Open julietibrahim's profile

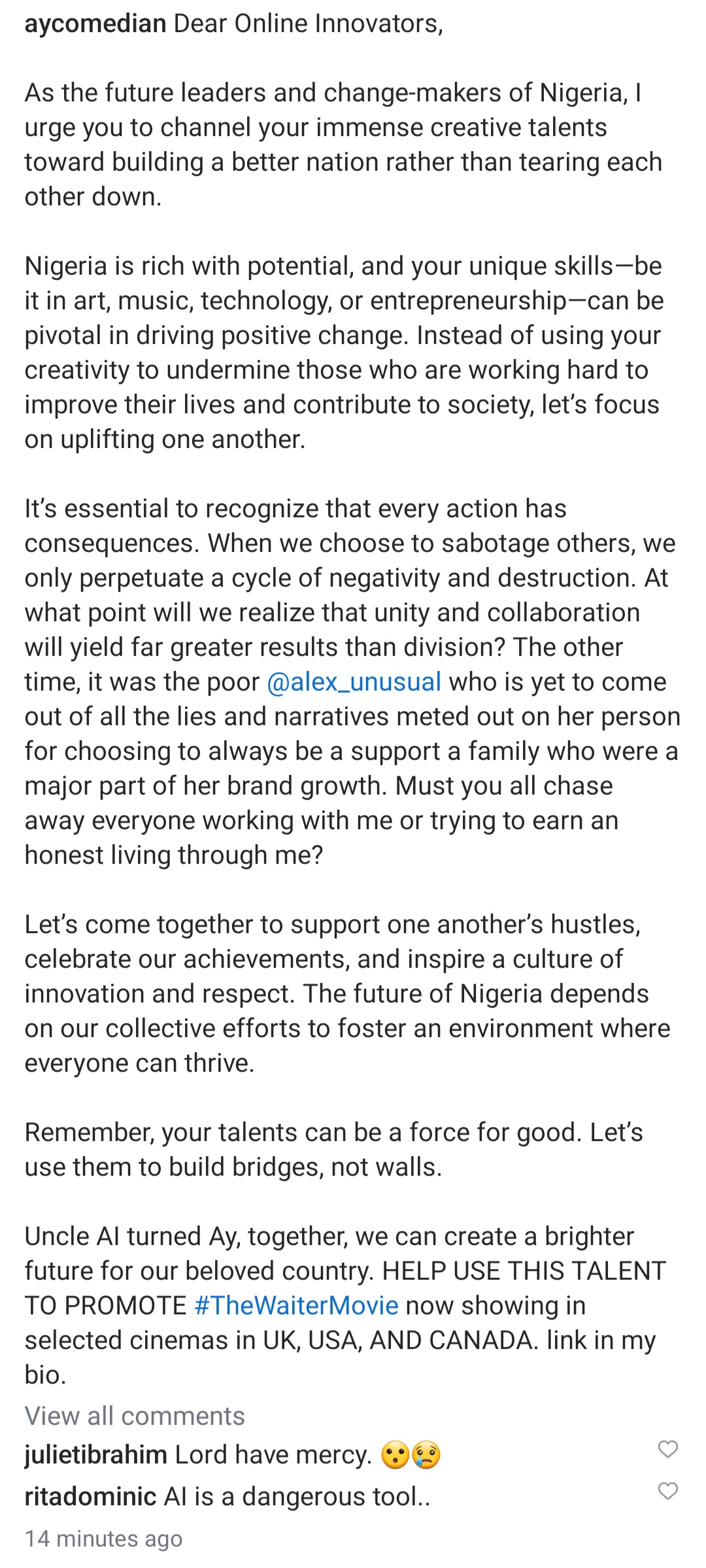pos(96,1456)
